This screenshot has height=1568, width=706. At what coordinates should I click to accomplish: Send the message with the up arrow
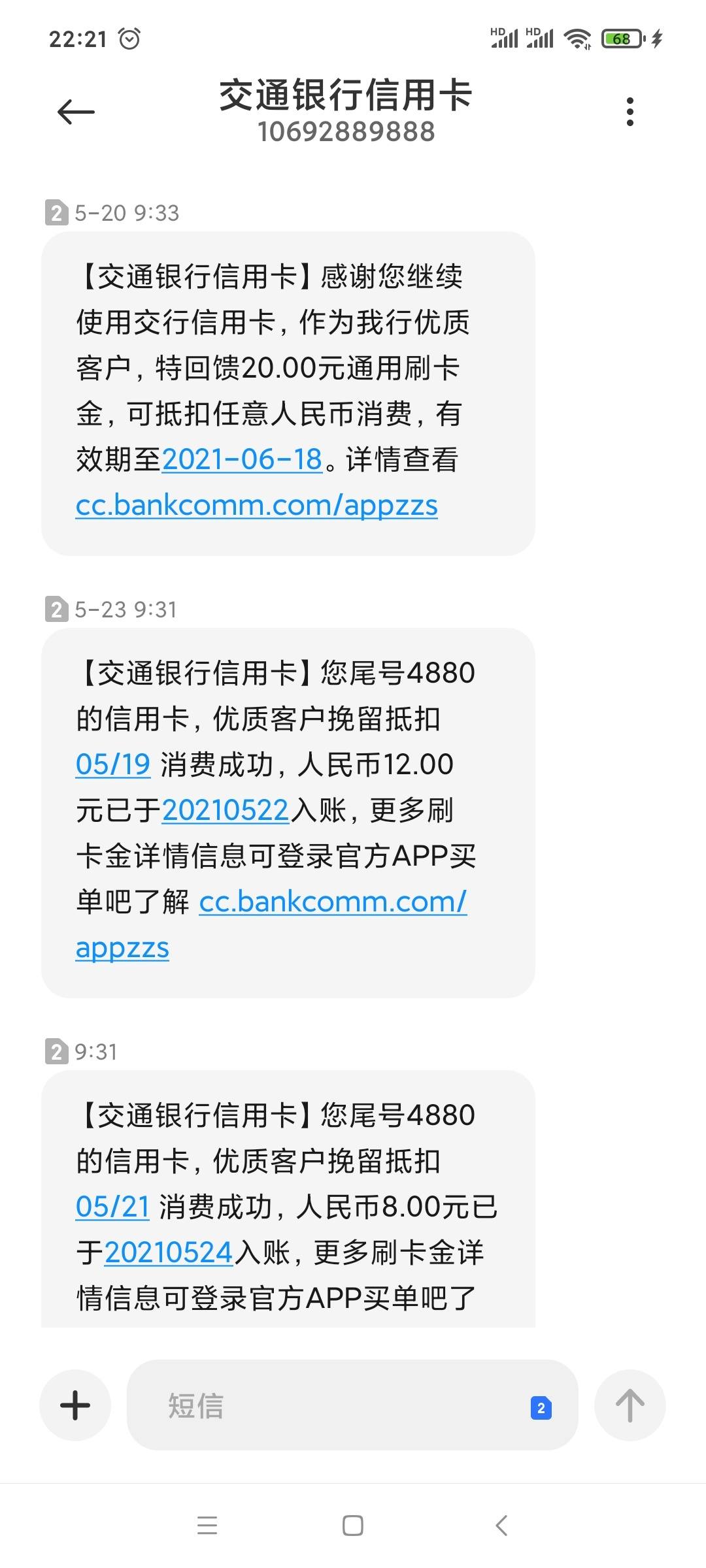pyautogui.click(x=630, y=1405)
